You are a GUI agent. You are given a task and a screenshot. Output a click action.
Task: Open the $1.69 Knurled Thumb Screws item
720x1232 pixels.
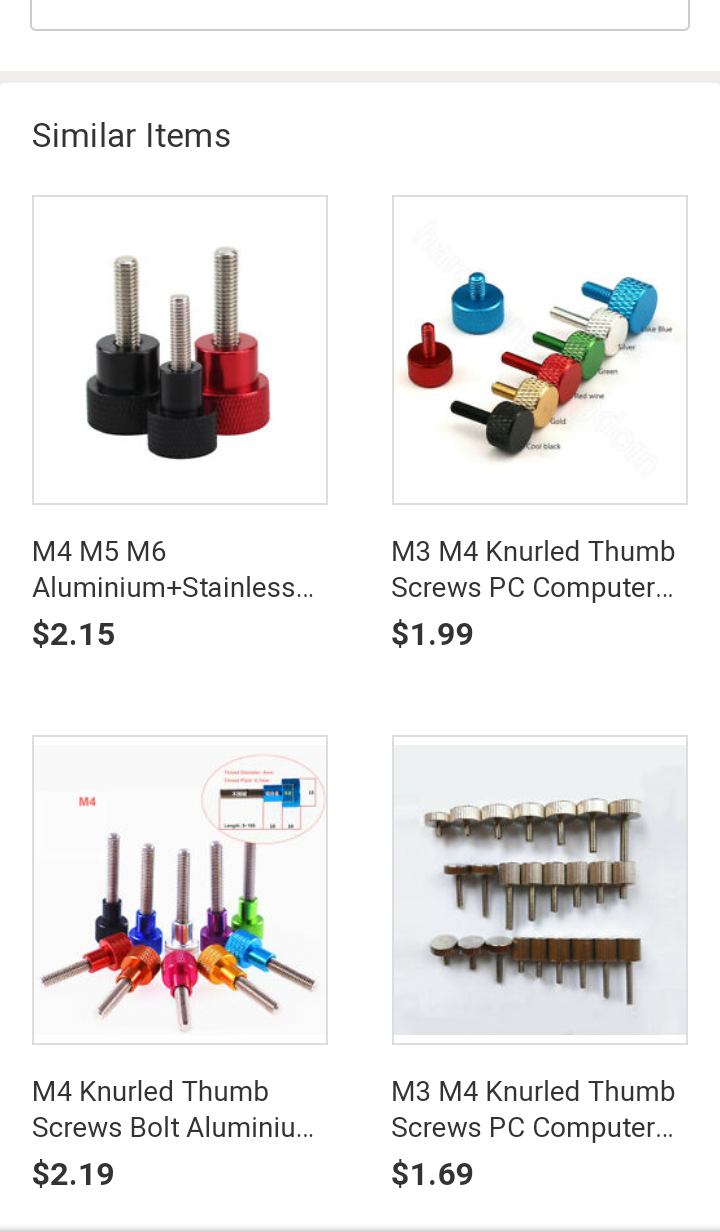[540, 890]
